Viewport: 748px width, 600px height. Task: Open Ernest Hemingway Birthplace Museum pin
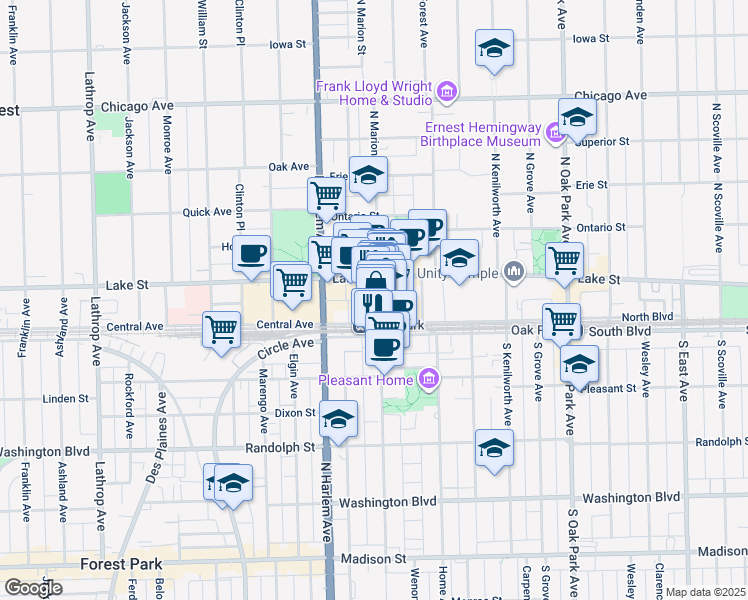coord(556,133)
